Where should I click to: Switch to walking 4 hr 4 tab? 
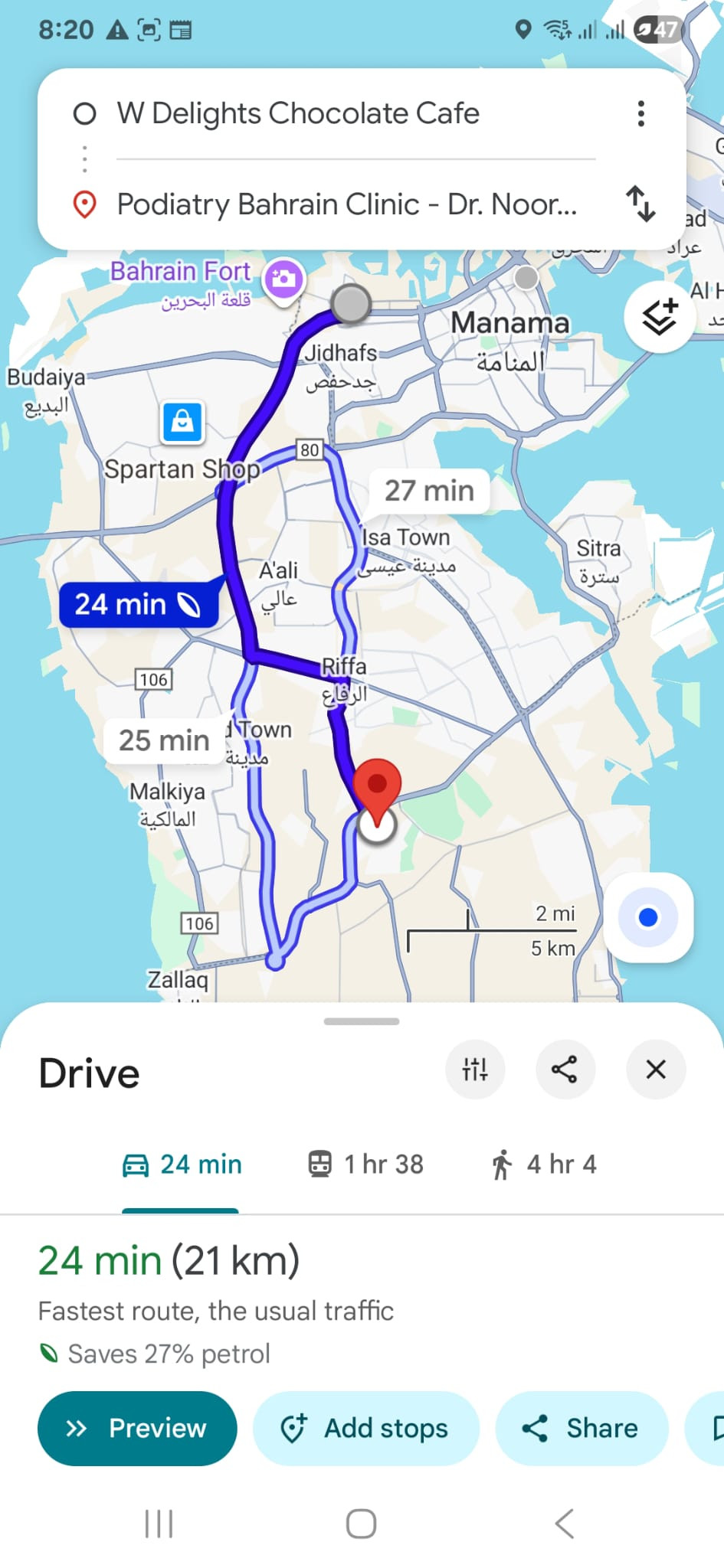click(543, 1165)
